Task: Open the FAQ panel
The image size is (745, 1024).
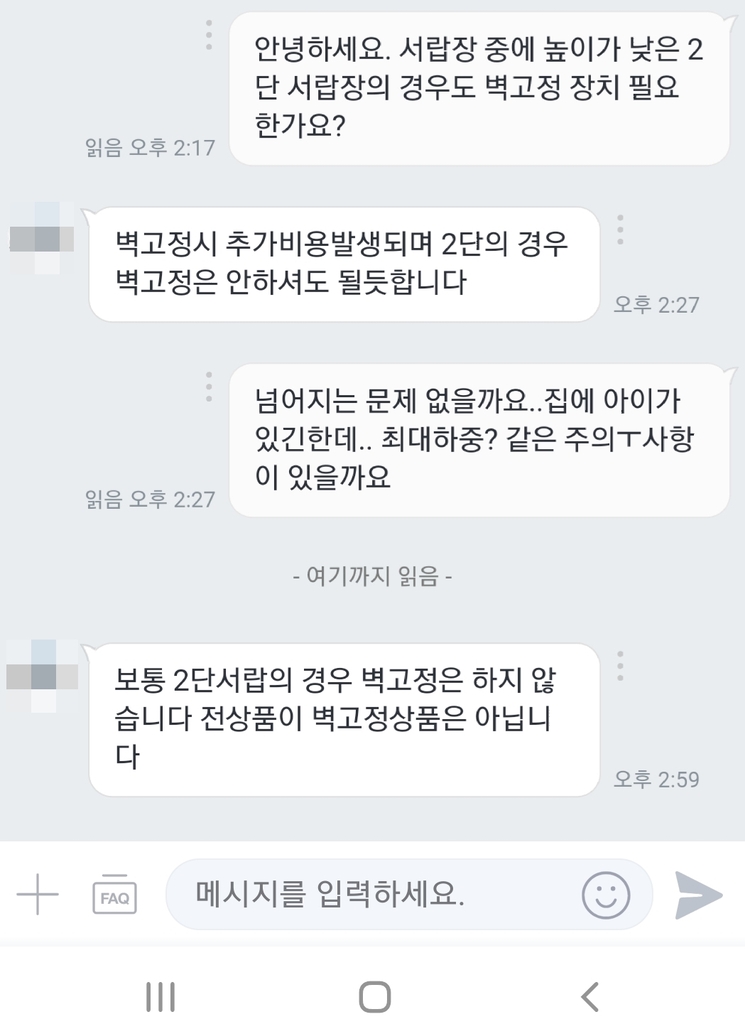Action: click(113, 897)
